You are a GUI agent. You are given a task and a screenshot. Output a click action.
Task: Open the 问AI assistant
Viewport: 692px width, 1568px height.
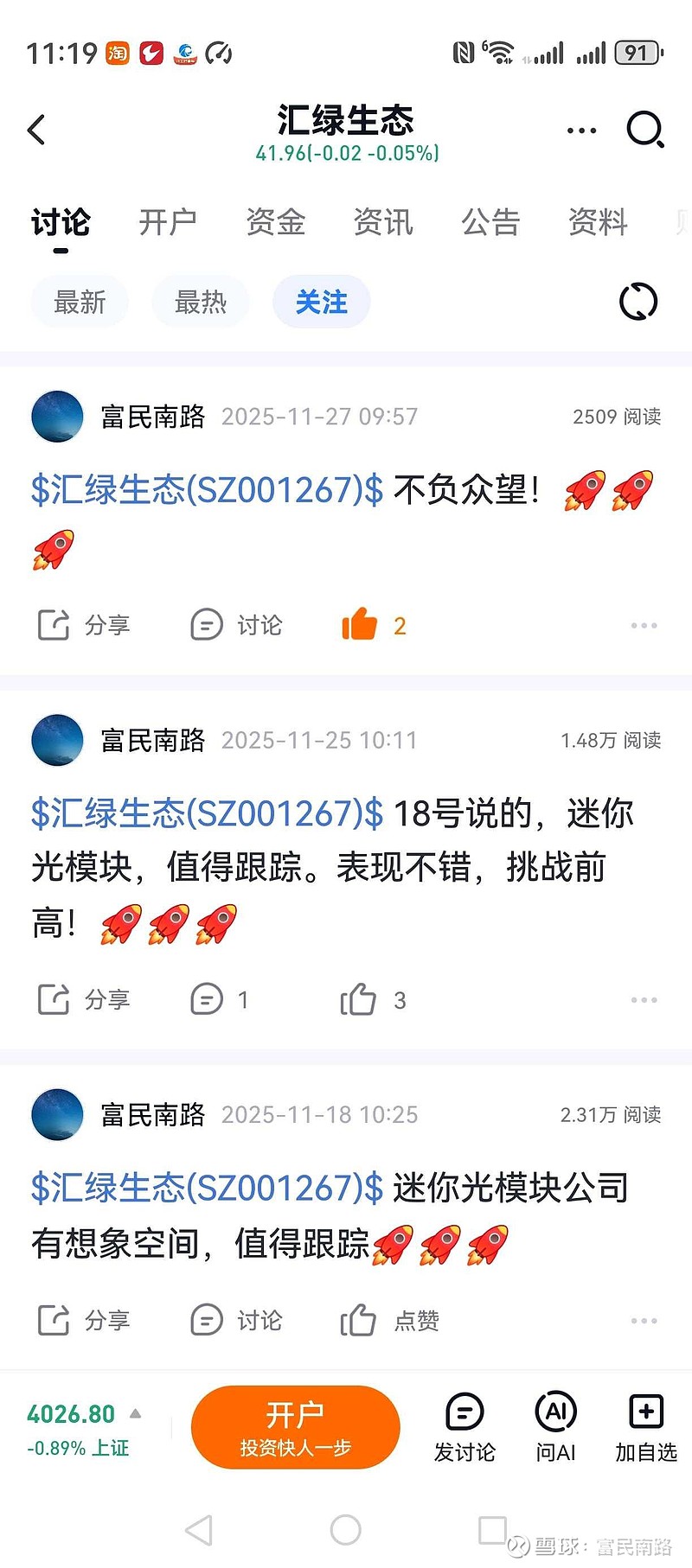(555, 1426)
